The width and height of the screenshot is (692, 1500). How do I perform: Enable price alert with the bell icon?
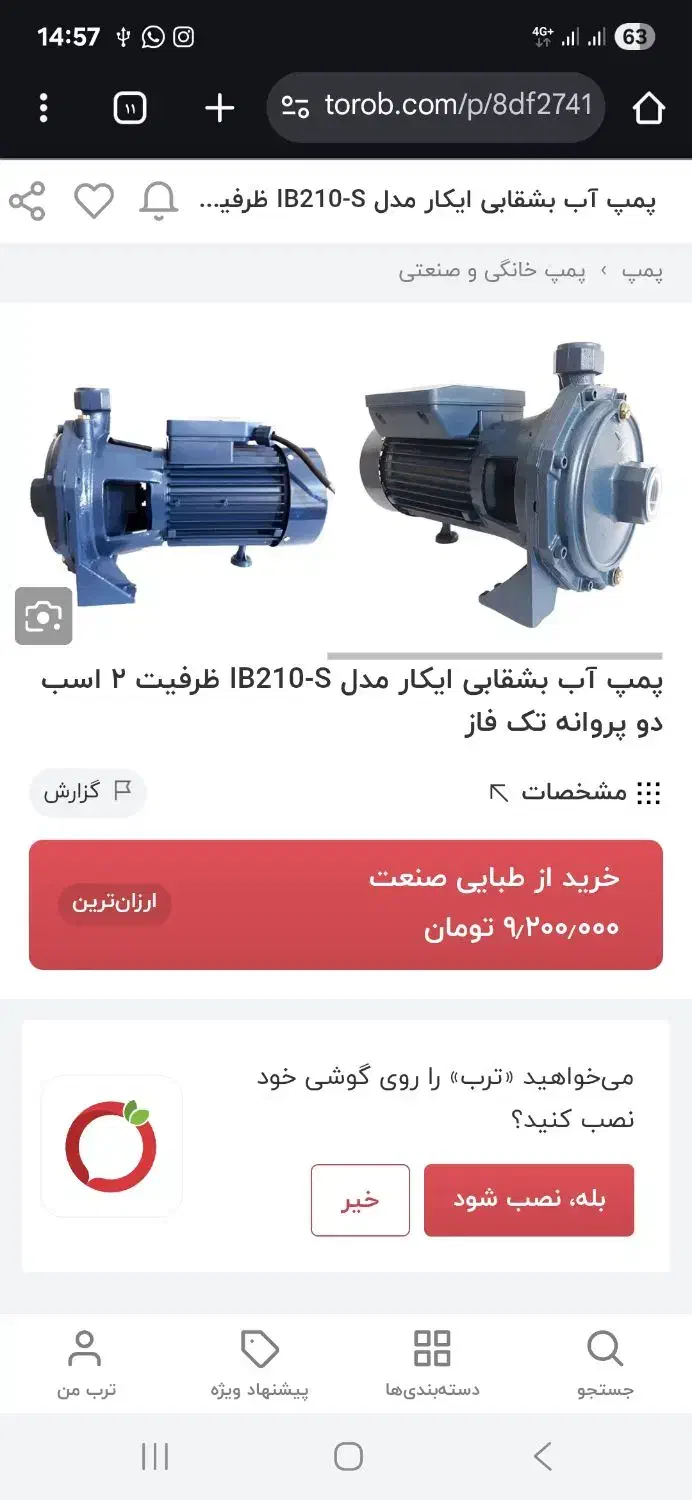coord(158,201)
